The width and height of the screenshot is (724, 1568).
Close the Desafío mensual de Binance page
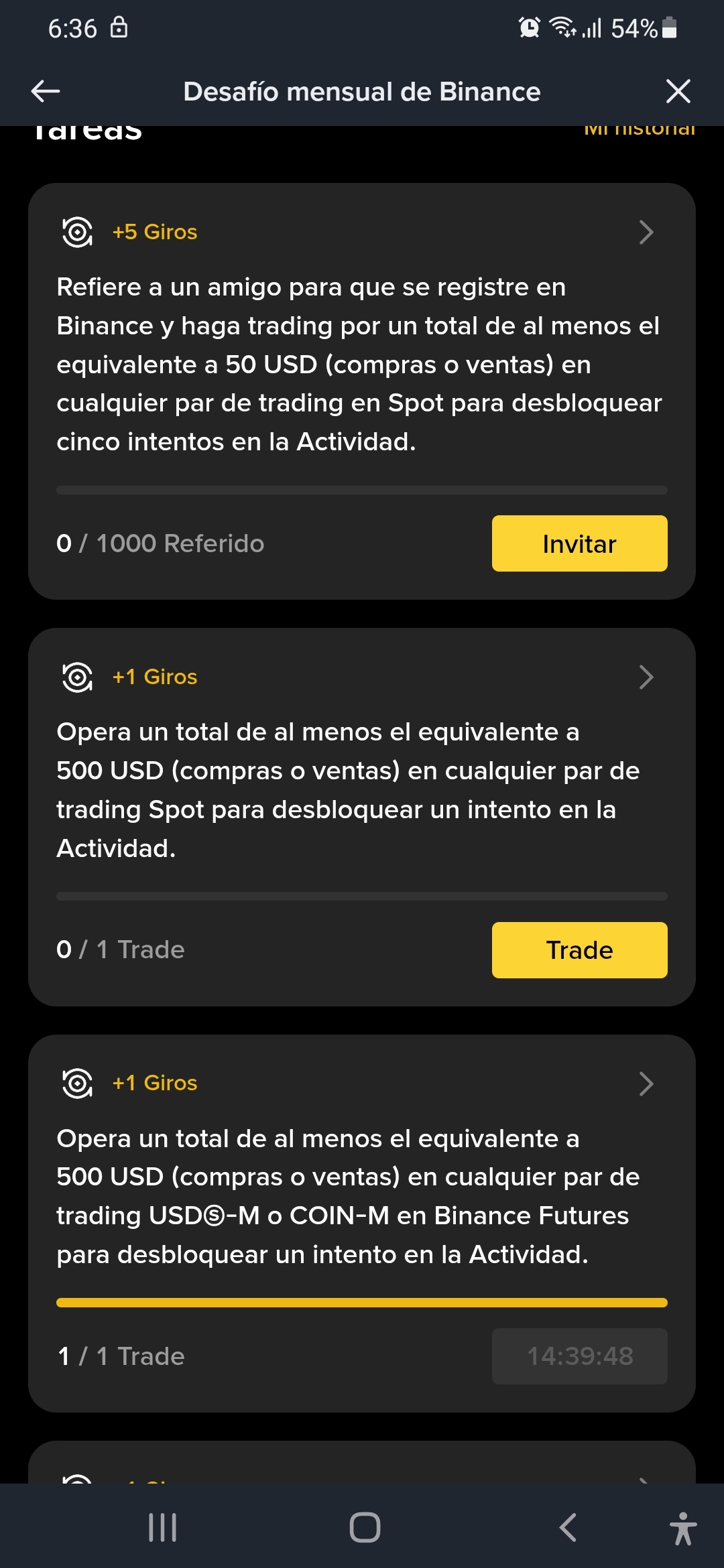click(x=678, y=91)
